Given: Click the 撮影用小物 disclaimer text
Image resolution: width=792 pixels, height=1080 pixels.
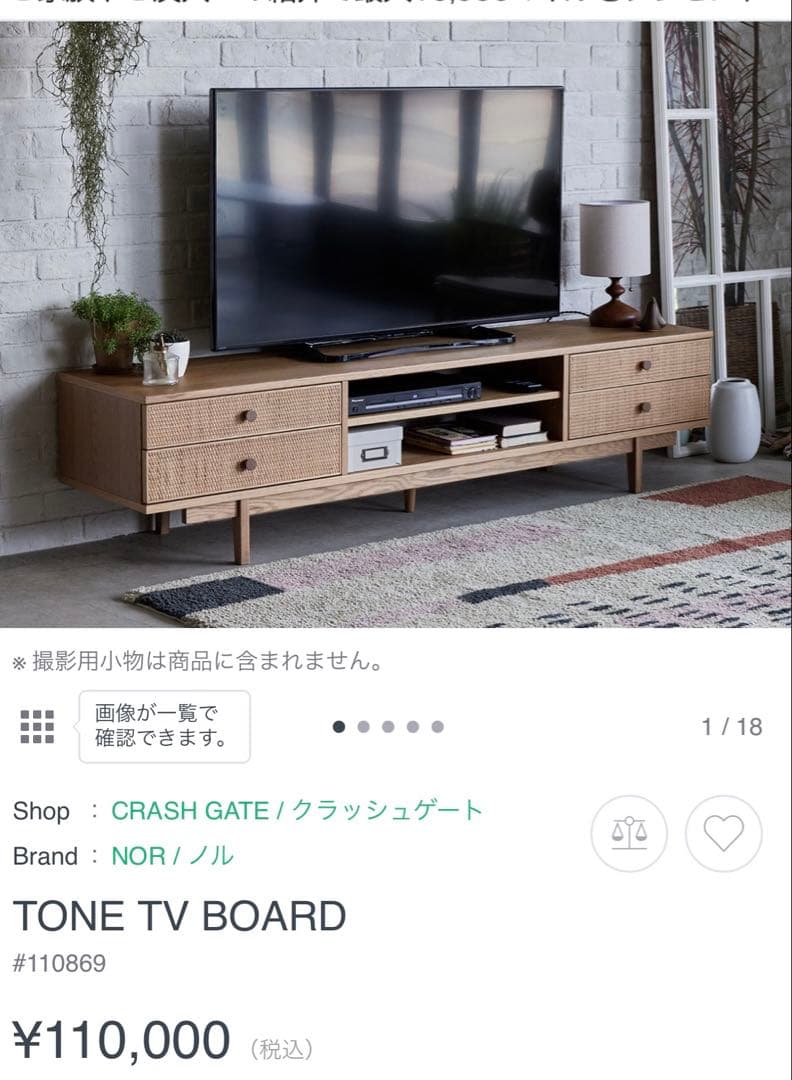Looking at the screenshot, I should (x=196, y=662).
